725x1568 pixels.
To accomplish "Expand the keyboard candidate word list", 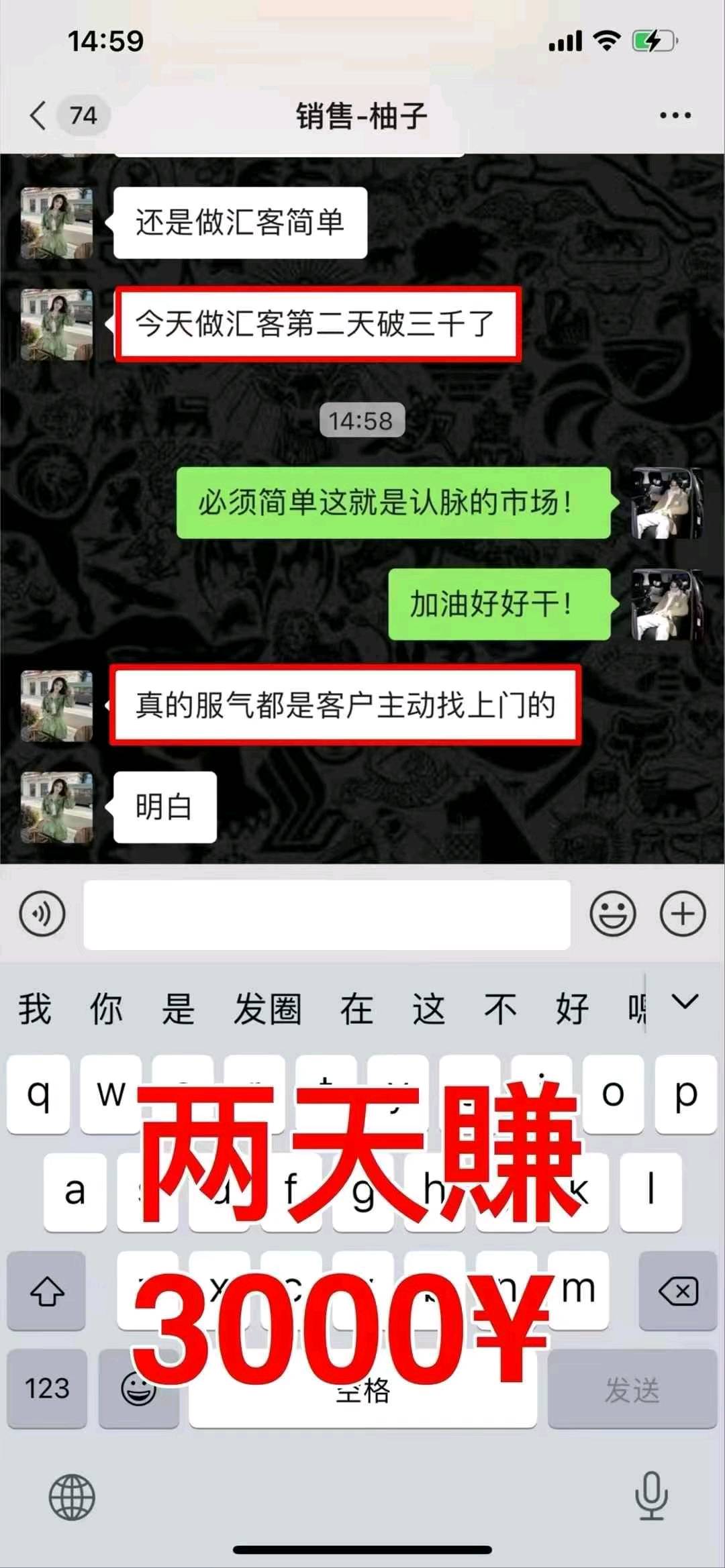I will pyautogui.click(x=685, y=1002).
